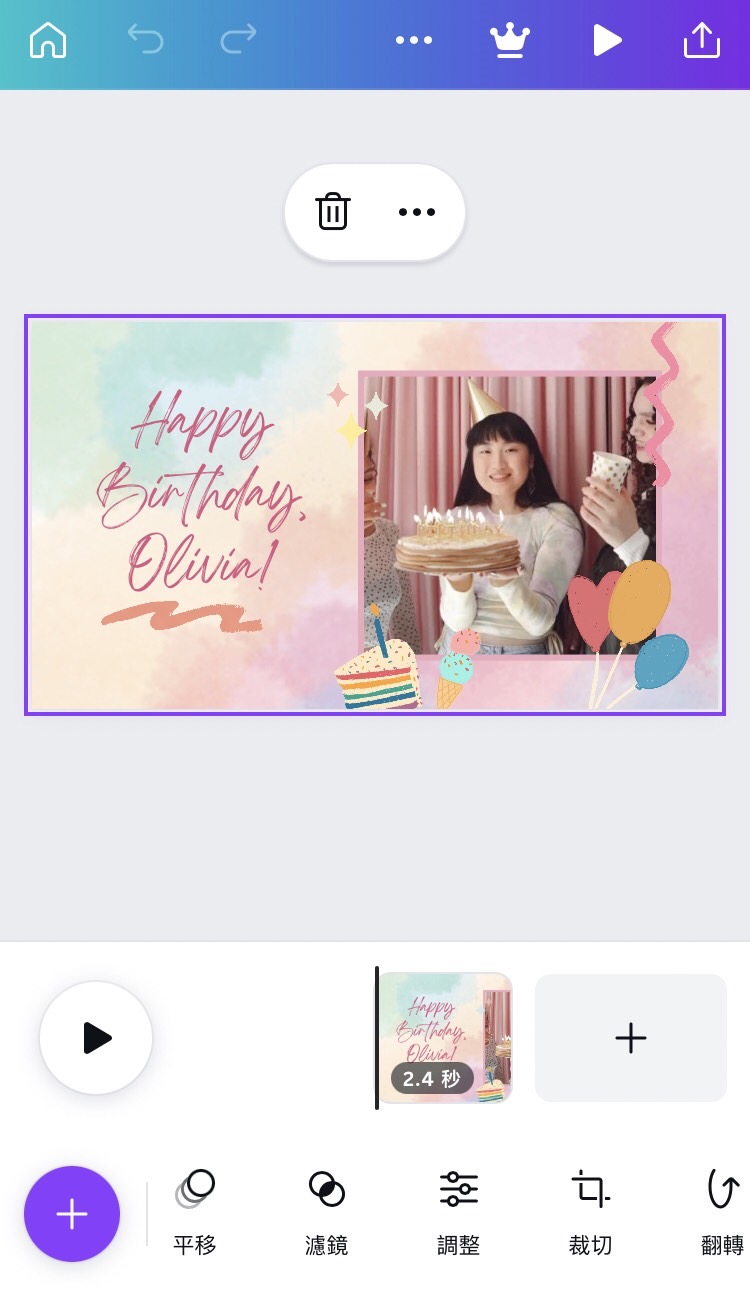Open the 濾鏡 filter options
This screenshot has width=750, height=1294.
click(326, 1214)
